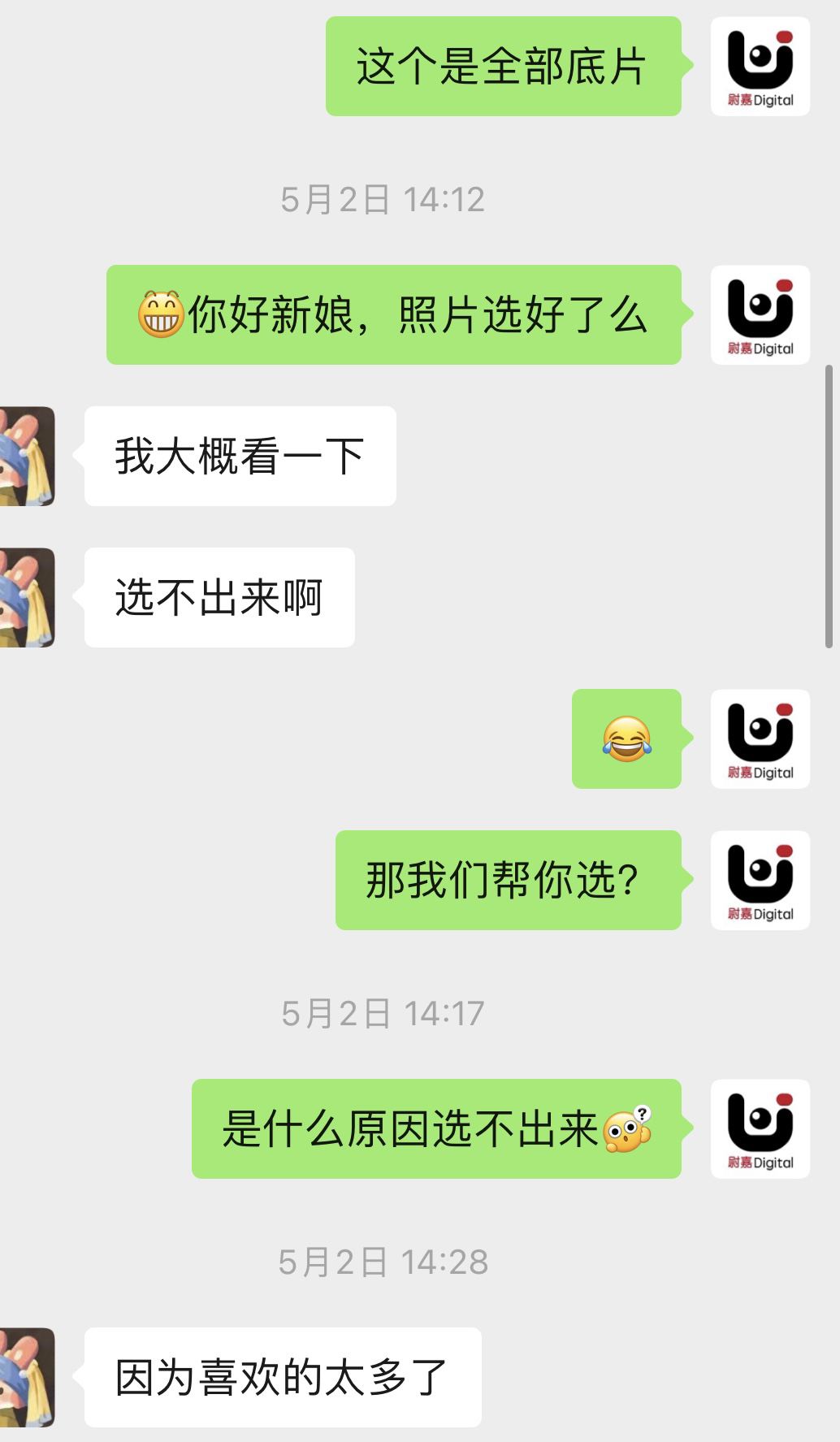Open sender avatar beside "这个是全部底片"

[x=760, y=67]
